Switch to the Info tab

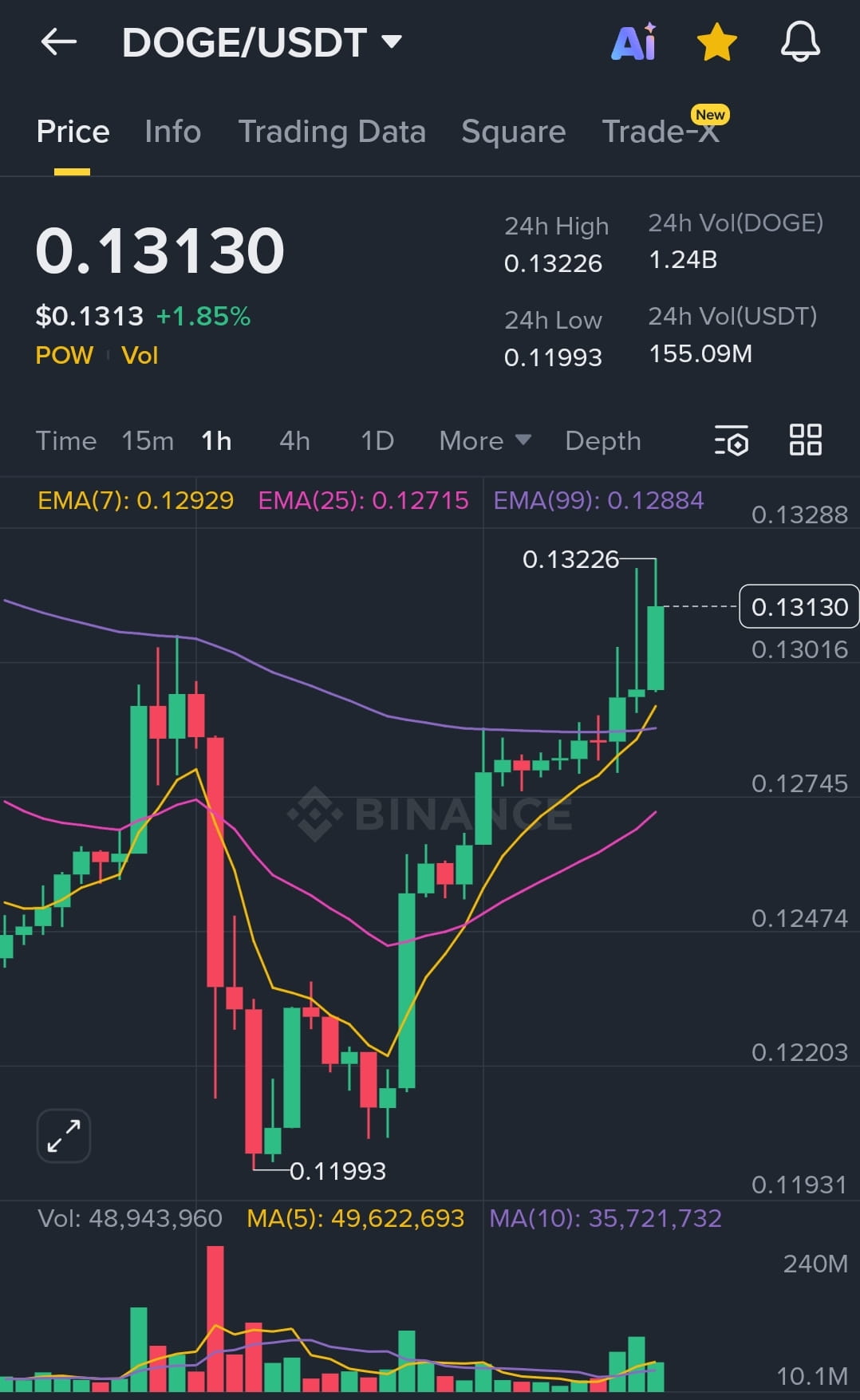(172, 132)
